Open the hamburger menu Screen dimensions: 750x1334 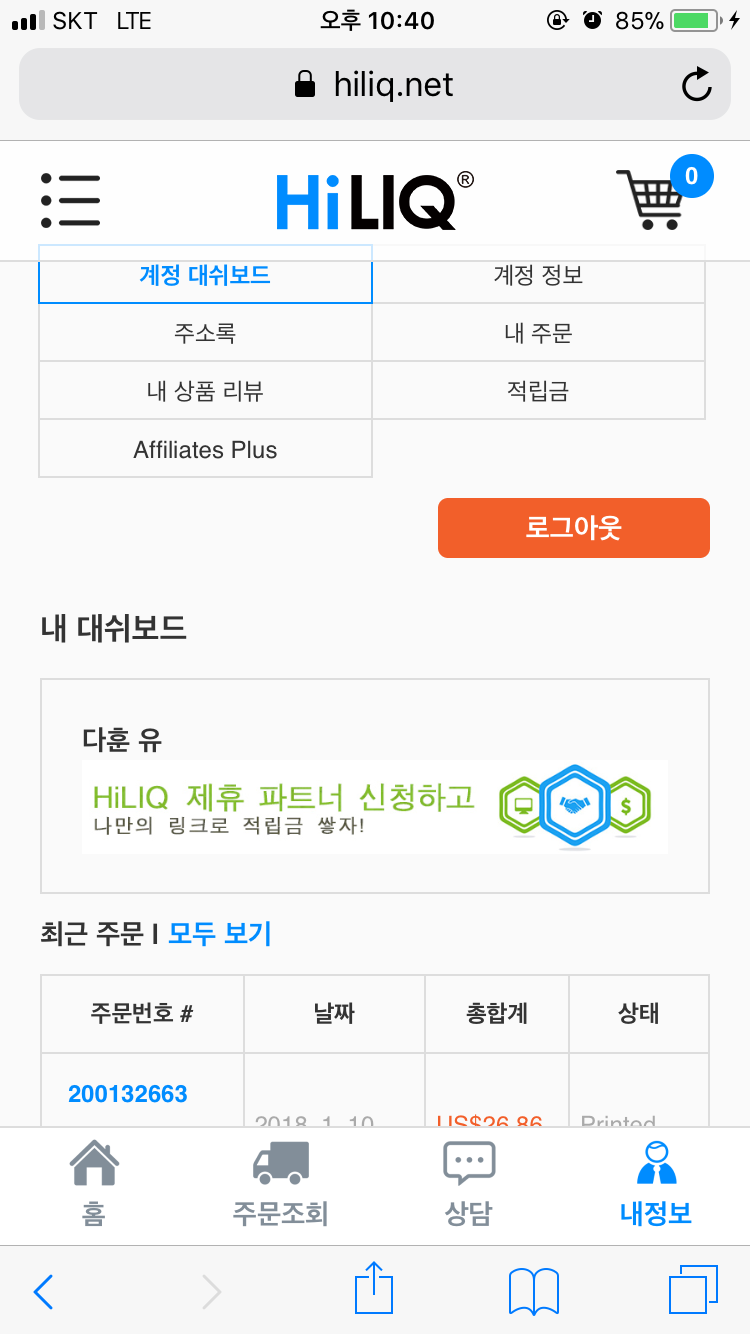coord(70,200)
